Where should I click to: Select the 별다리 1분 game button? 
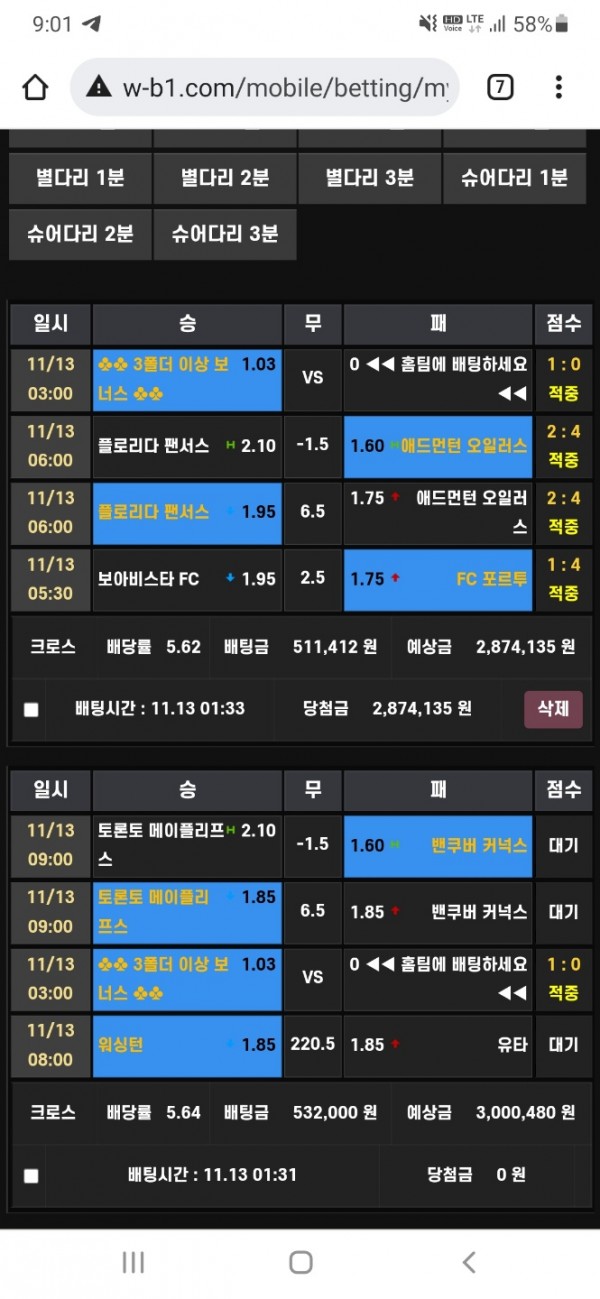80,179
